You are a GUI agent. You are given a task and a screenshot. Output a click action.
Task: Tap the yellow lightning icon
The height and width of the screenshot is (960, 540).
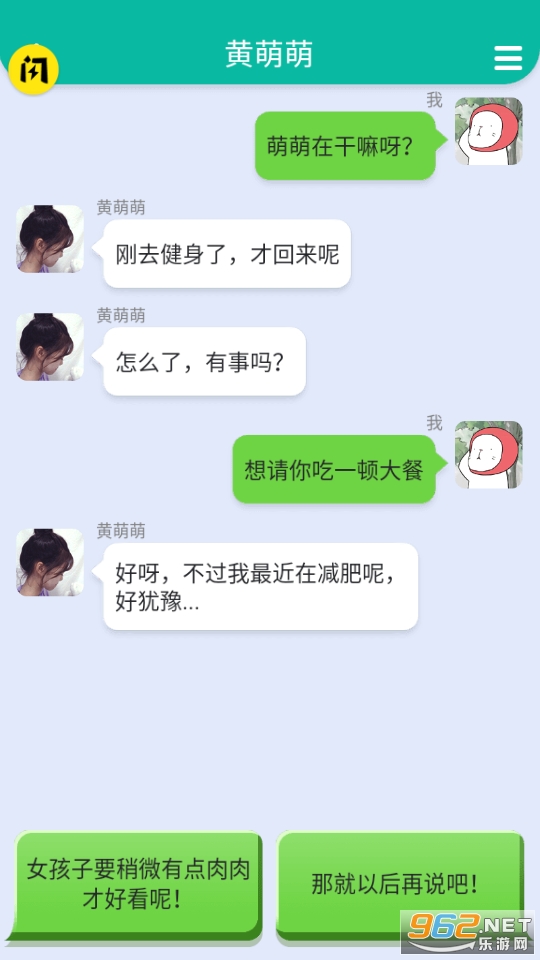(34, 69)
